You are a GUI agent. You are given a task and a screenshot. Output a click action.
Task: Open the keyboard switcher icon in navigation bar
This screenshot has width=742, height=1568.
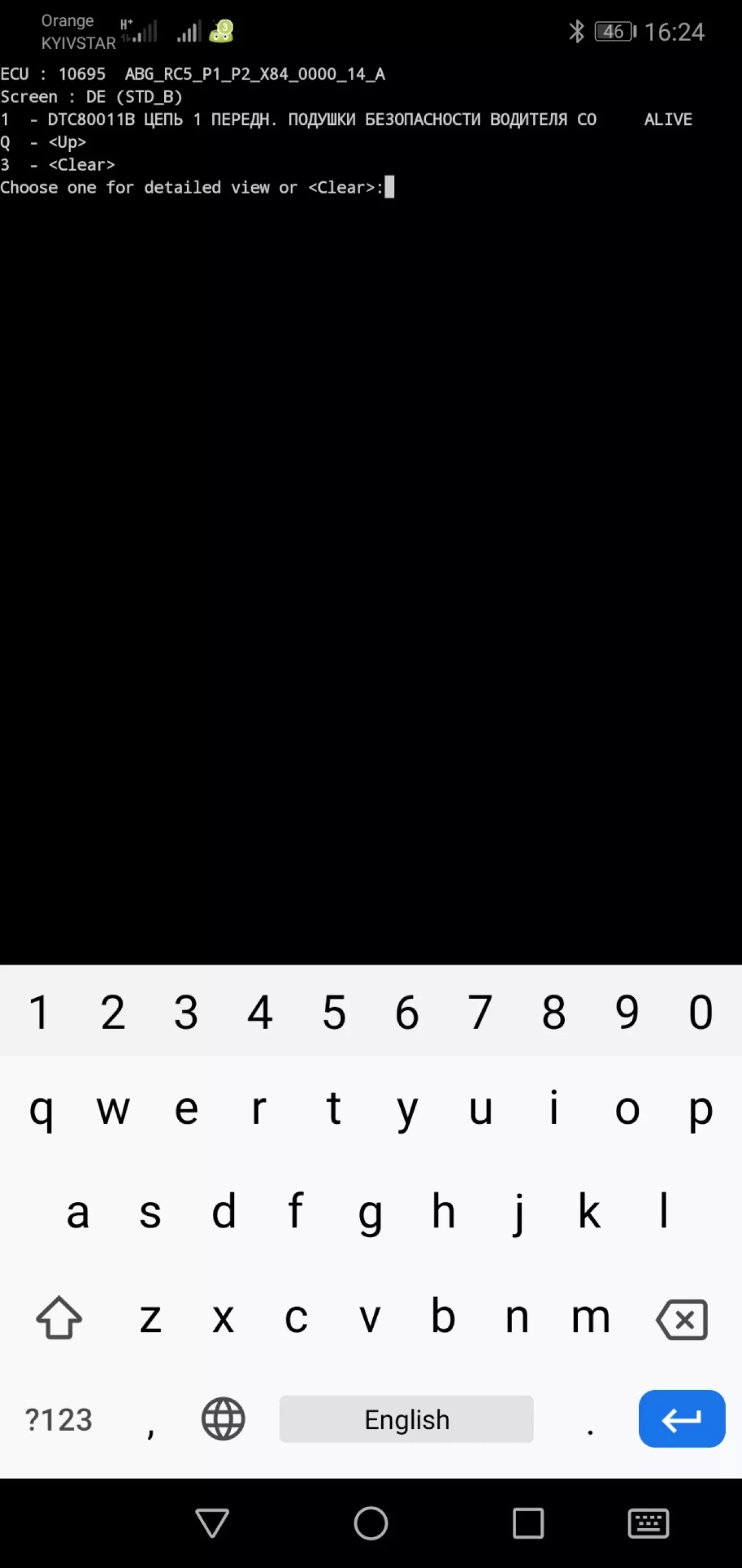[648, 1524]
